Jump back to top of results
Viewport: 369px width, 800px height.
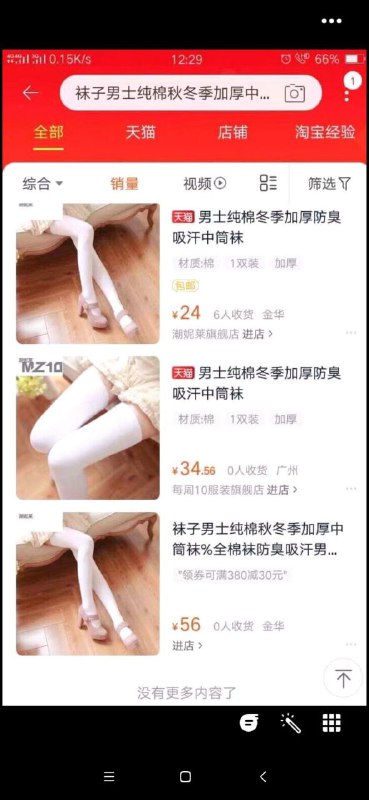(x=343, y=678)
